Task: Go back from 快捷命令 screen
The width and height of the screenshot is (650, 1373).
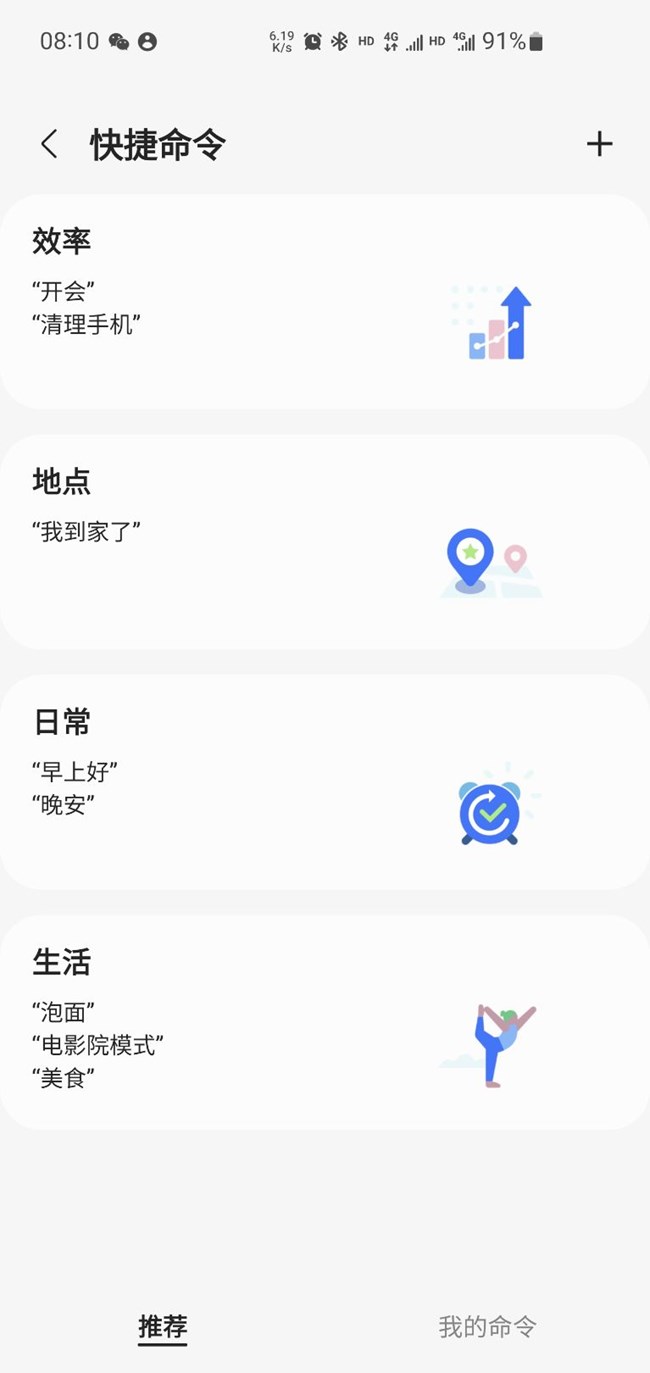Action: [48, 144]
